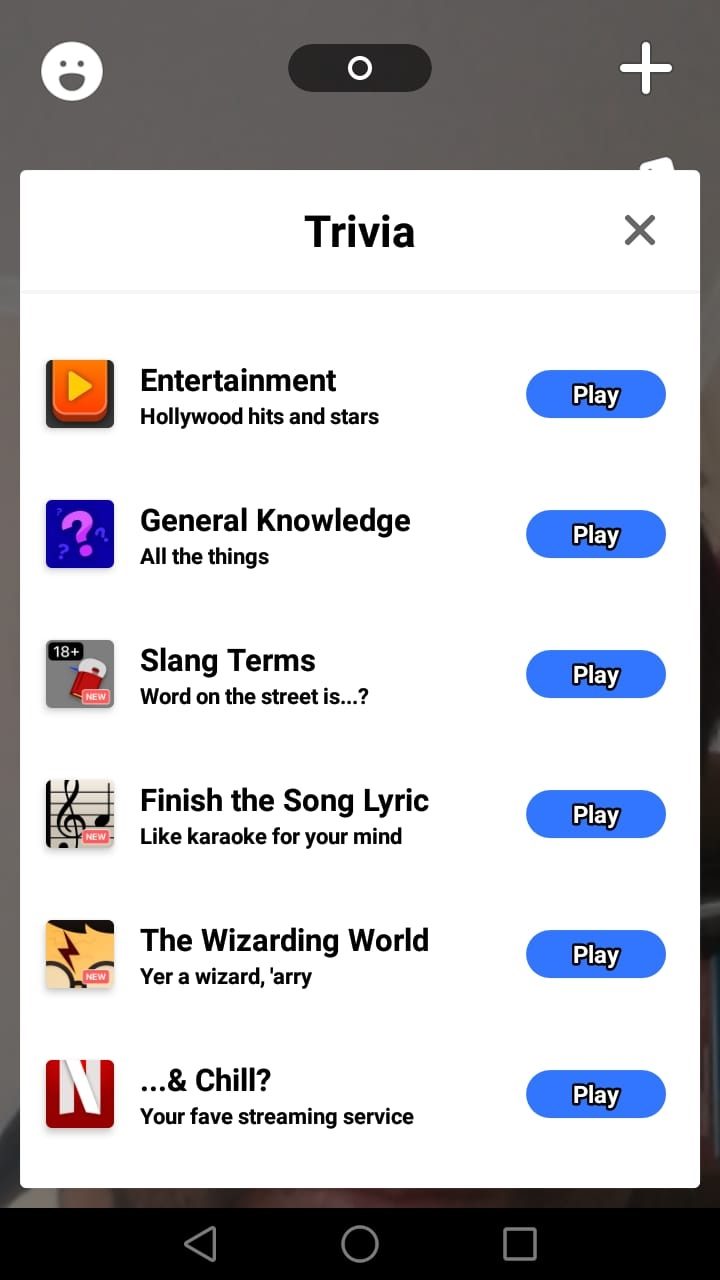
Task: Play The Wizarding World trivia
Action: (595, 954)
